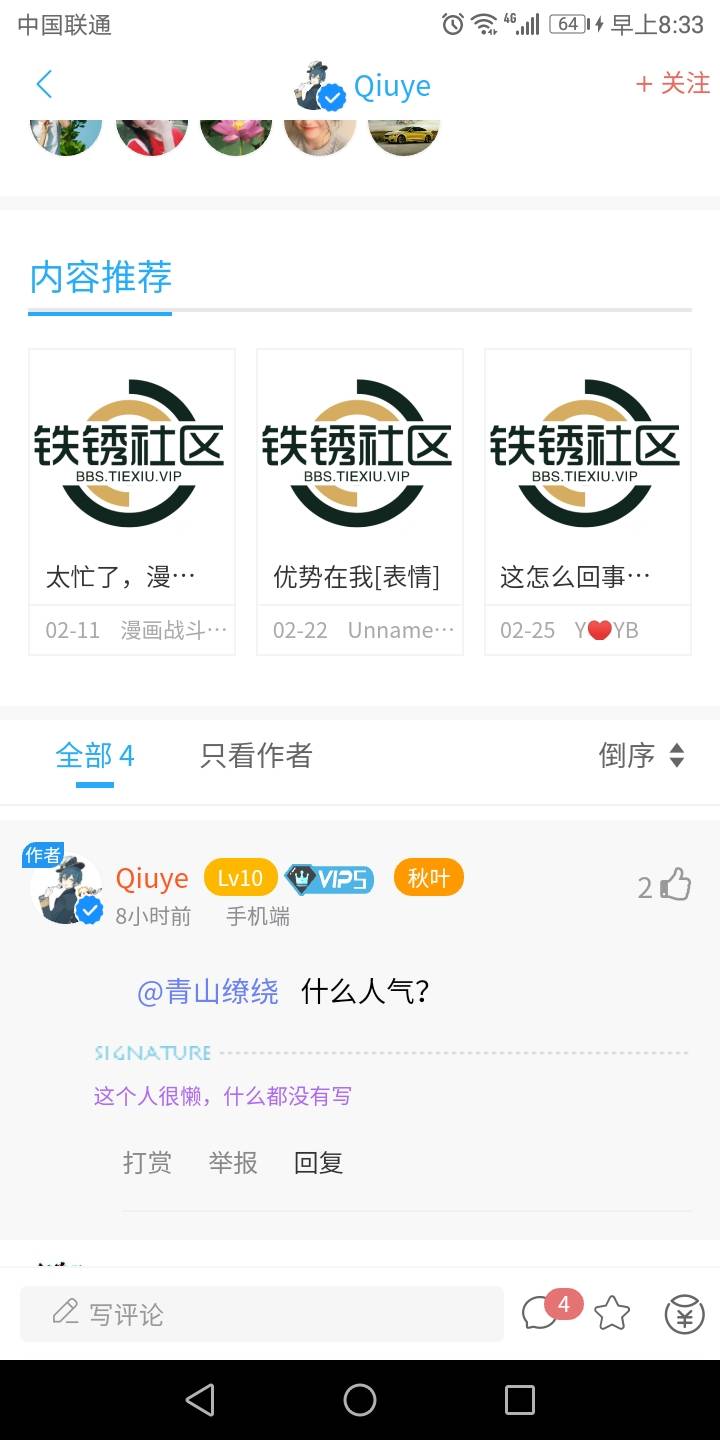Open the 写评论 comment box
Viewport: 720px width, 1440px height.
[262, 1314]
